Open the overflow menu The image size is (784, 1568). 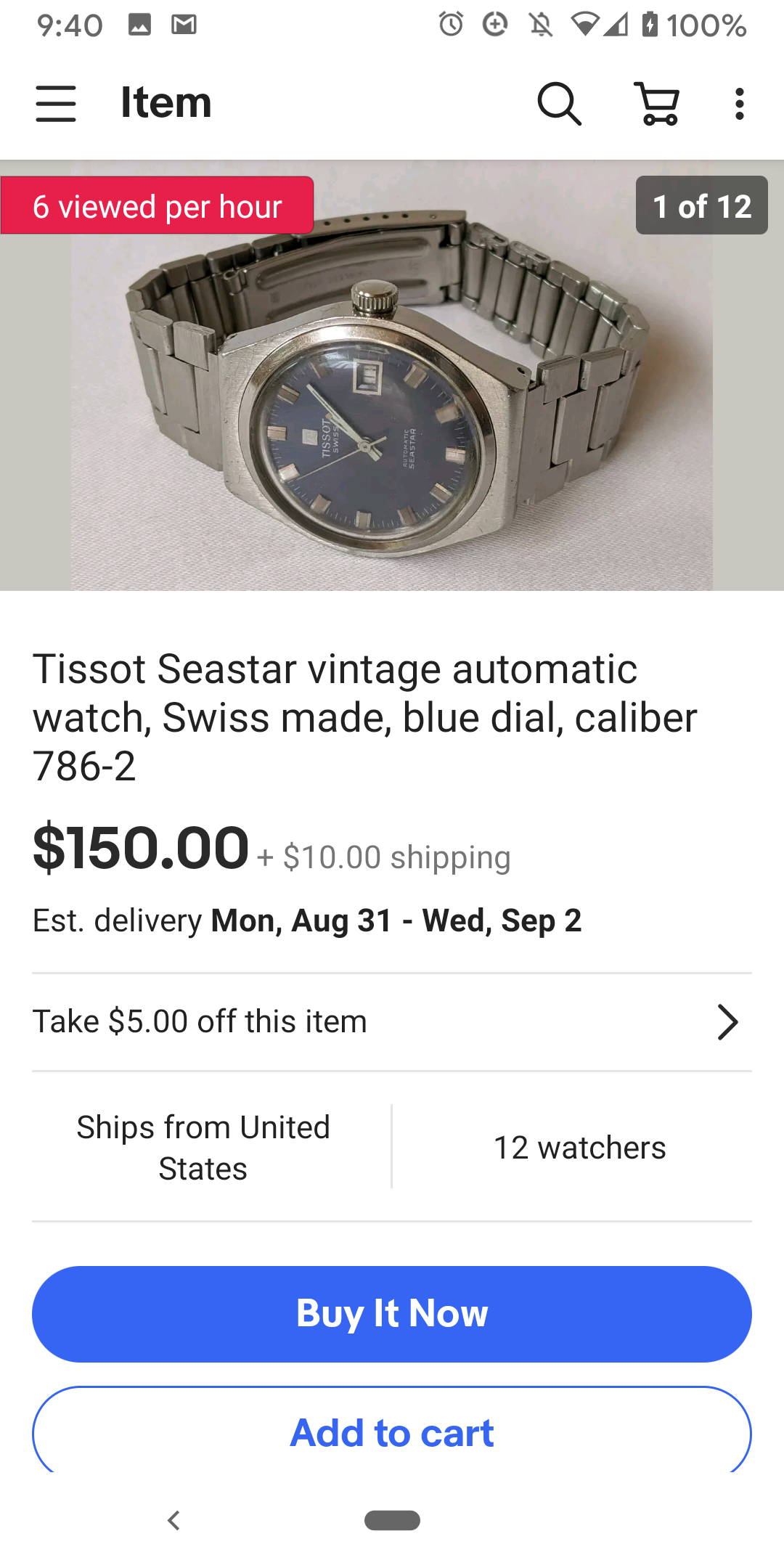739,103
